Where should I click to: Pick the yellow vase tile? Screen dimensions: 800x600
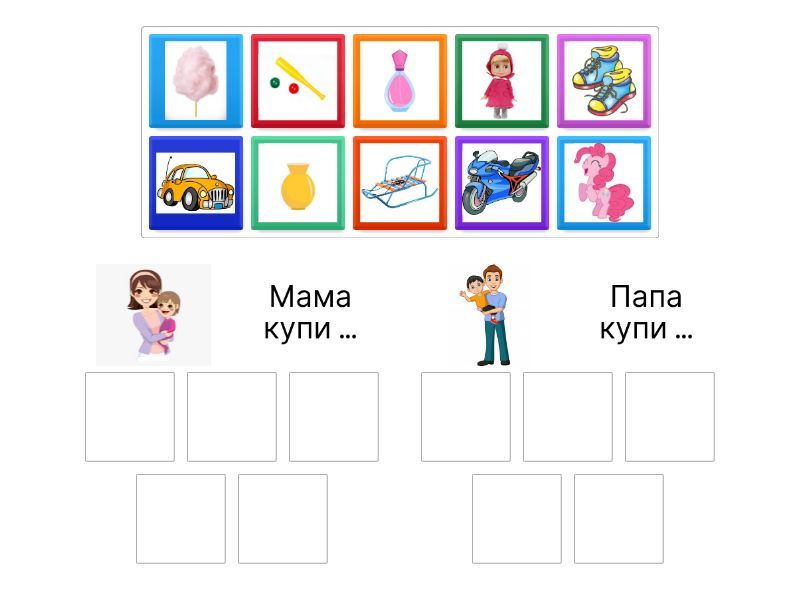point(298,184)
